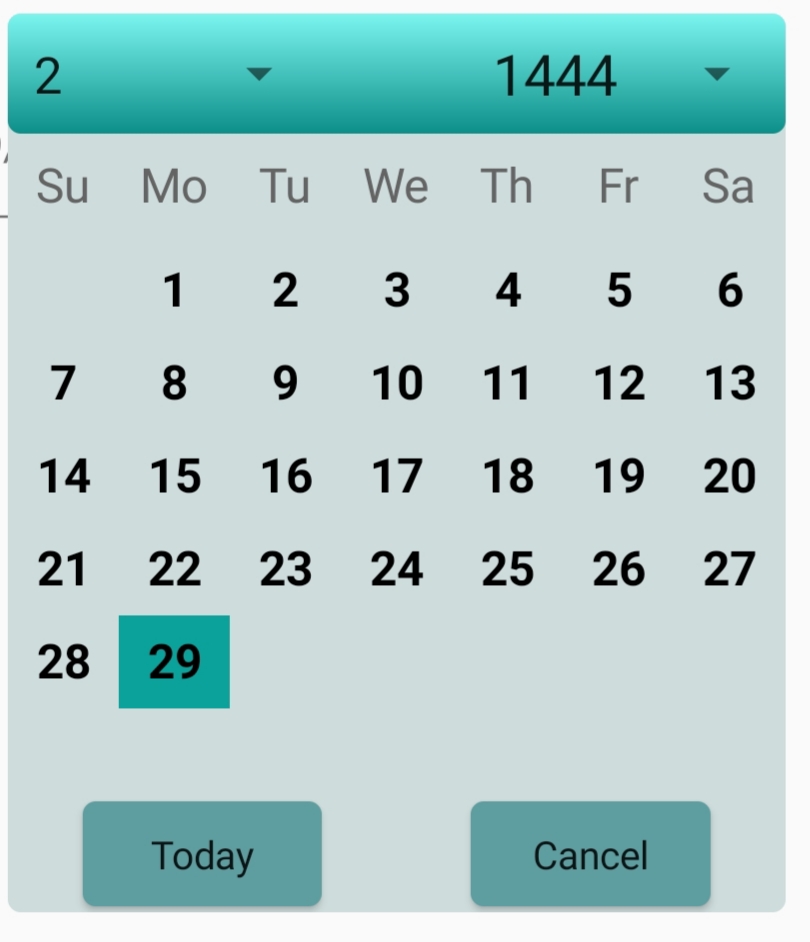The height and width of the screenshot is (942, 810).
Task: Select day 15 on the calendar
Action: click(x=174, y=476)
